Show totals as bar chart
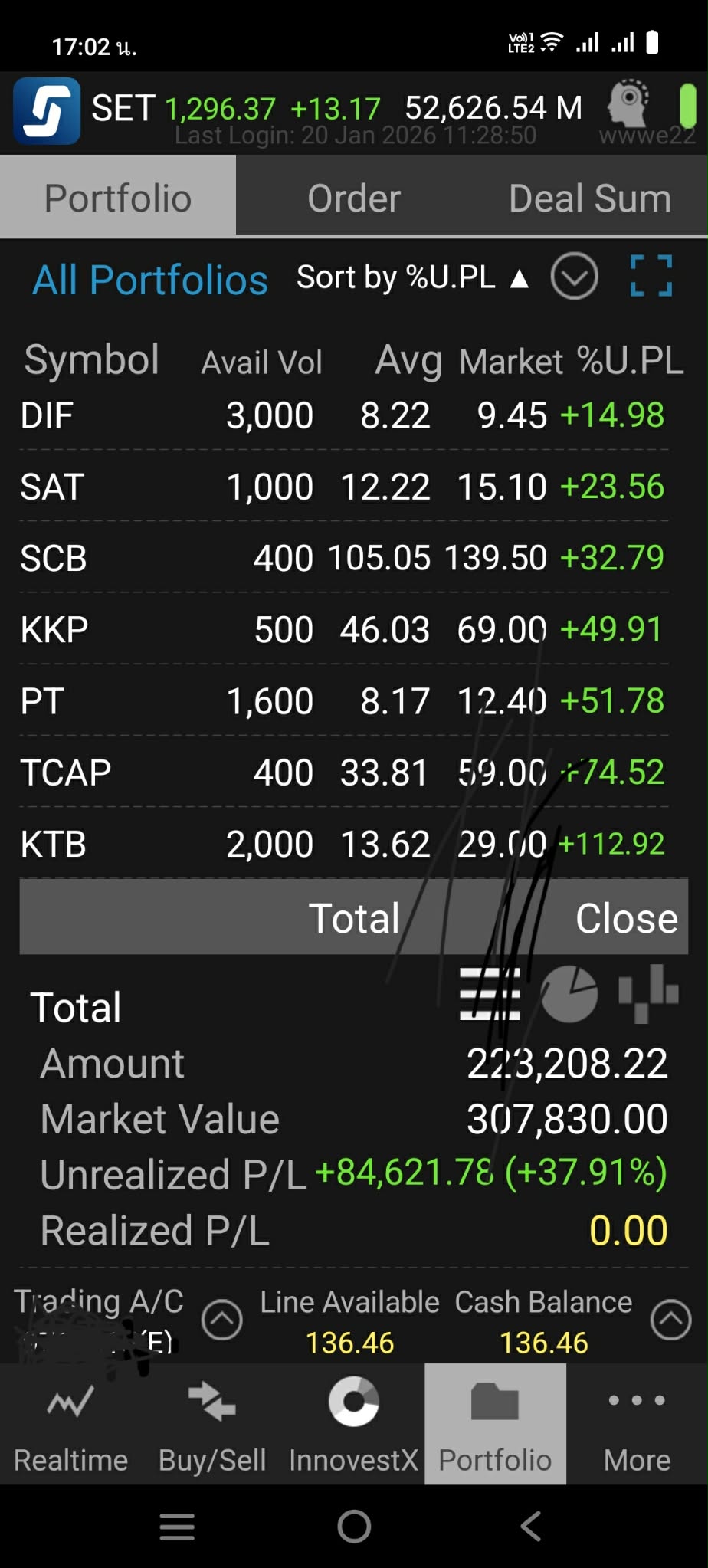Screen dimensions: 708x1568 tap(648, 994)
